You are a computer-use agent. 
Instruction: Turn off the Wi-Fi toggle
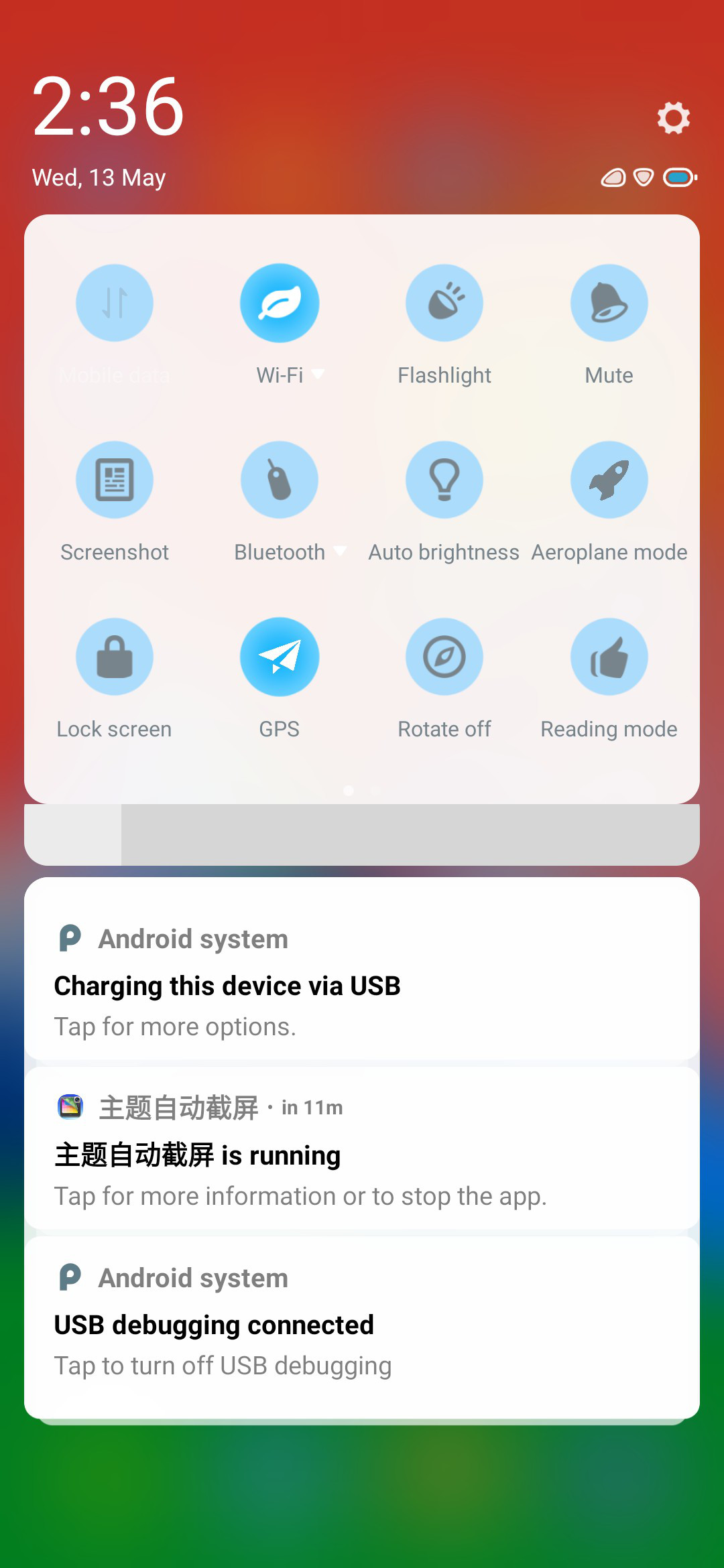[x=280, y=303]
